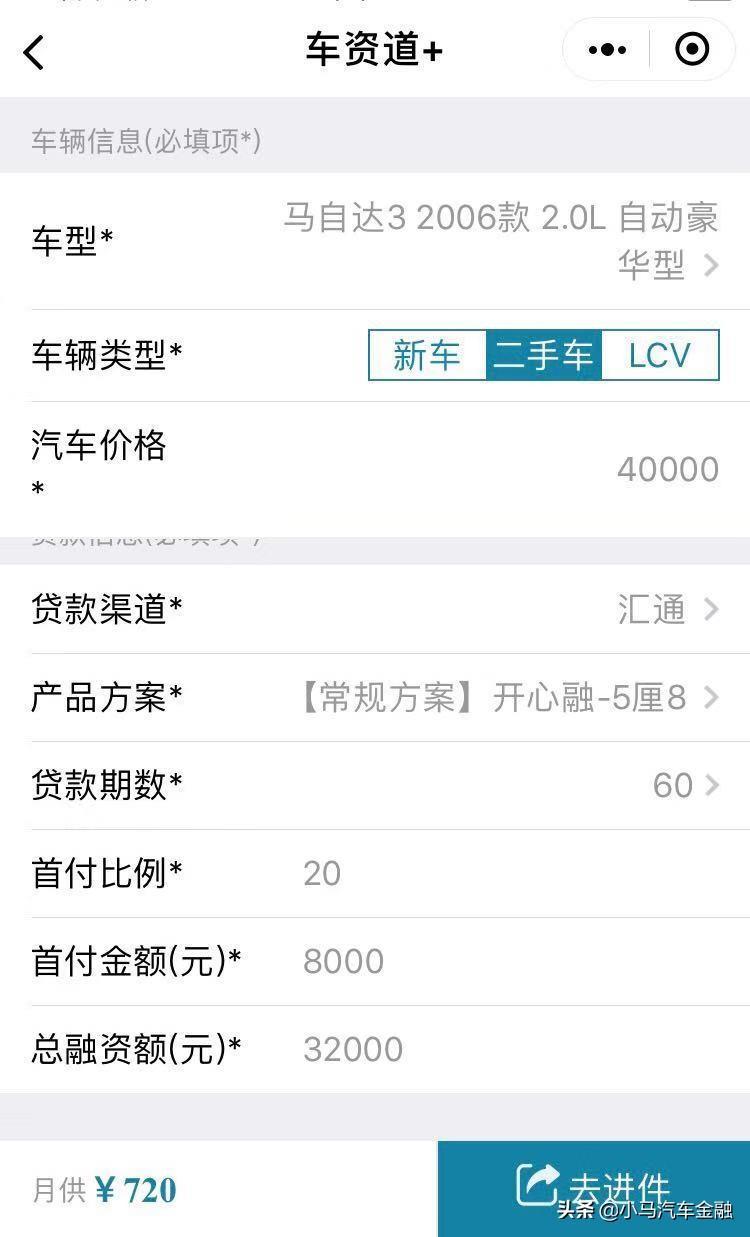This screenshot has height=1237, width=750.
Task: Tap the 去进件 submit button
Action: [x=594, y=1188]
